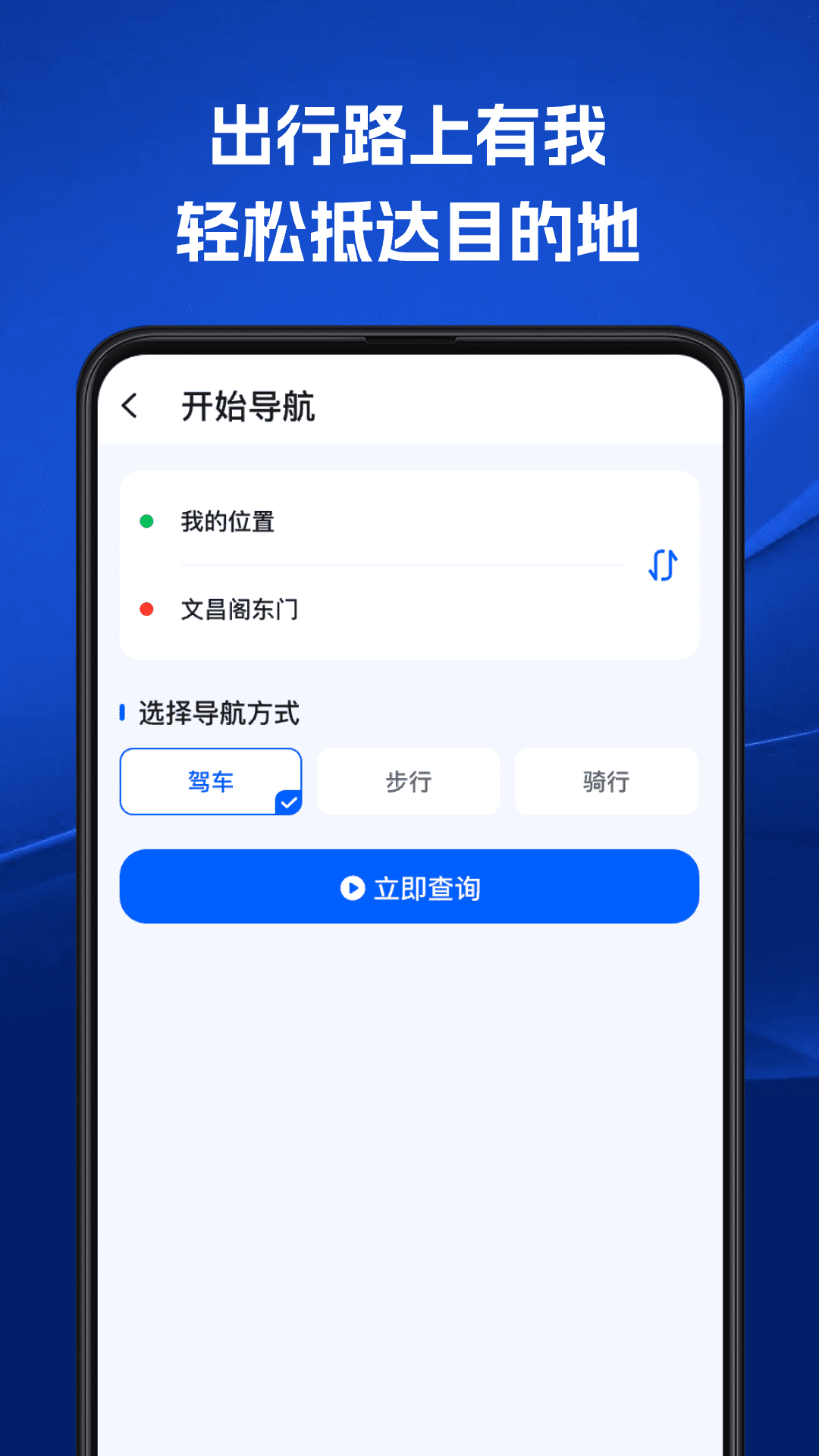Open the 开始导航 title header

tap(250, 406)
